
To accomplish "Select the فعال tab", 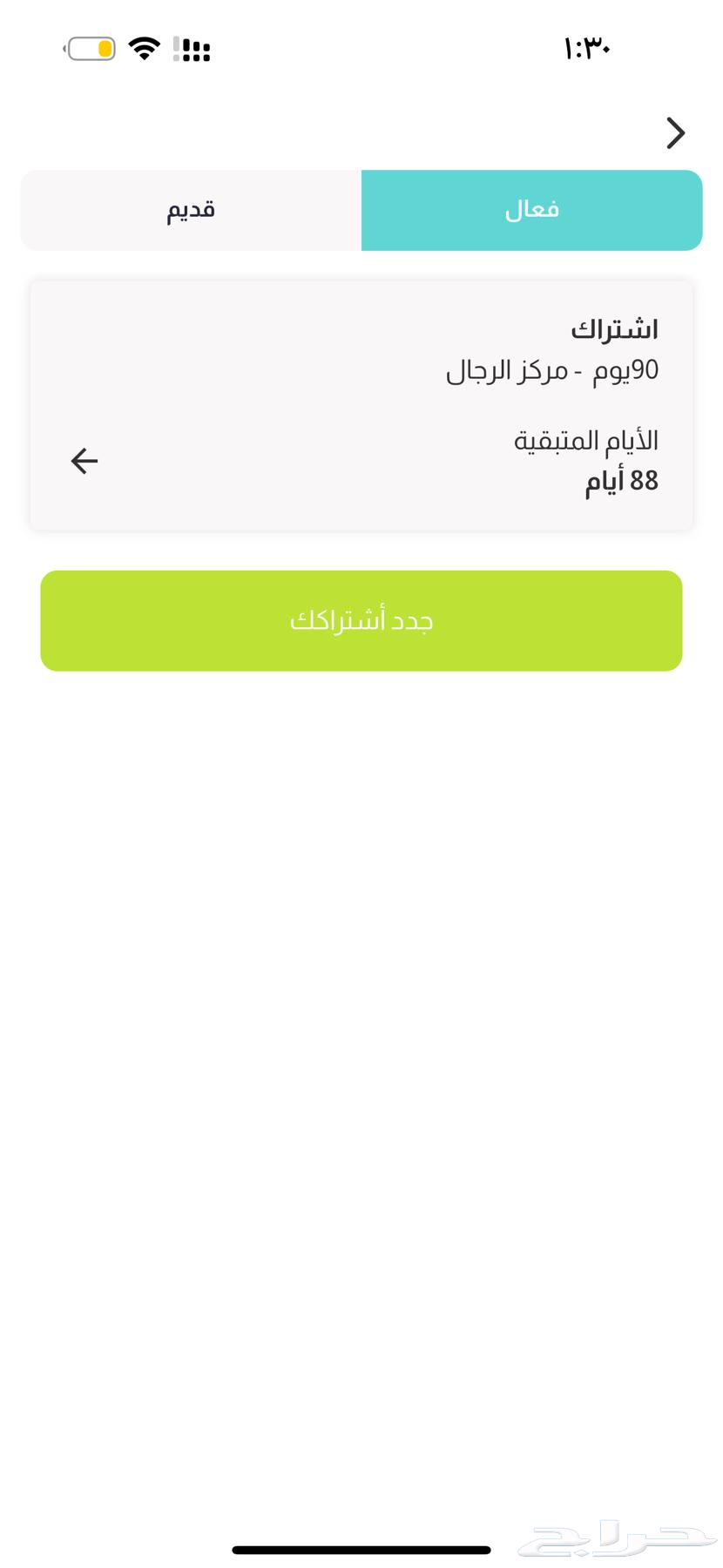I will coord(531,210).
